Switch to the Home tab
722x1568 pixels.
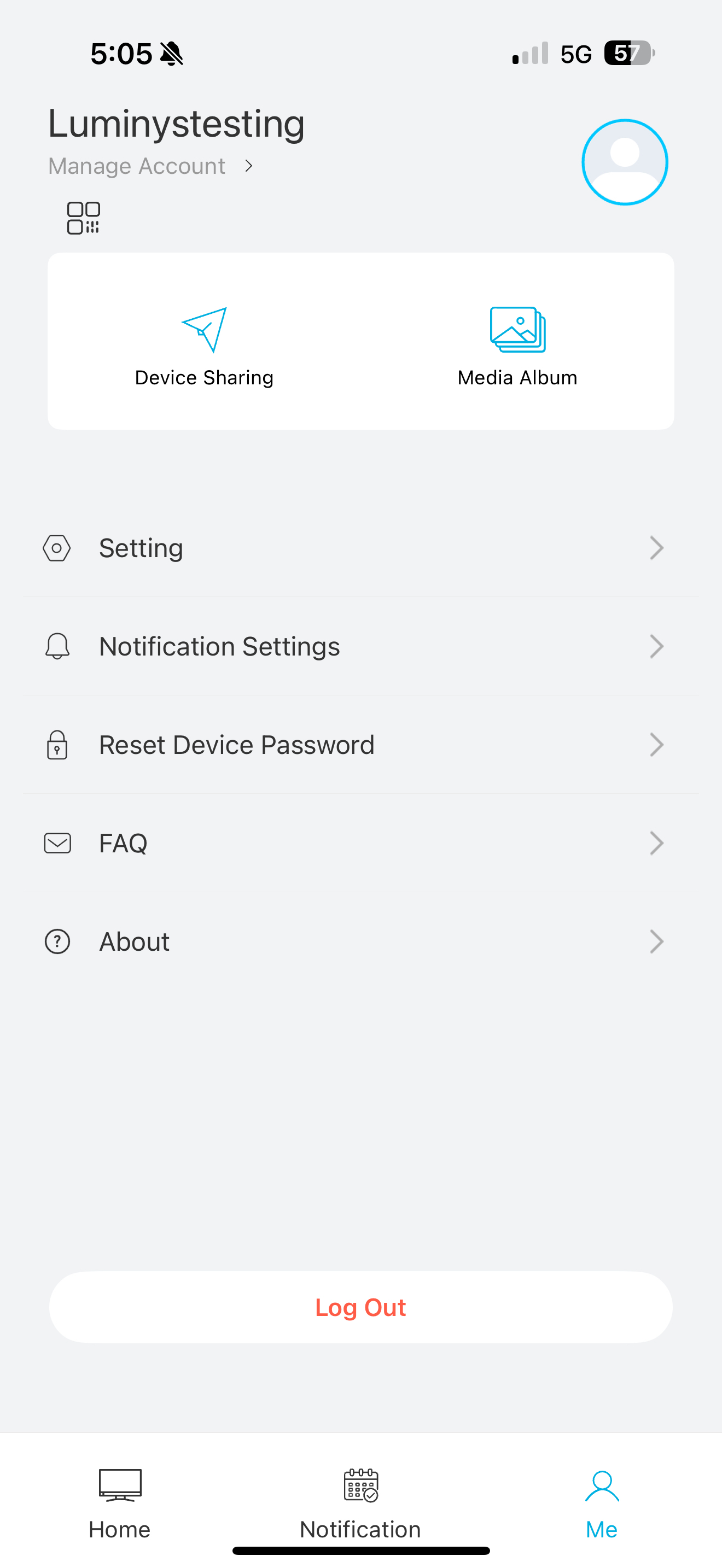120,1501
